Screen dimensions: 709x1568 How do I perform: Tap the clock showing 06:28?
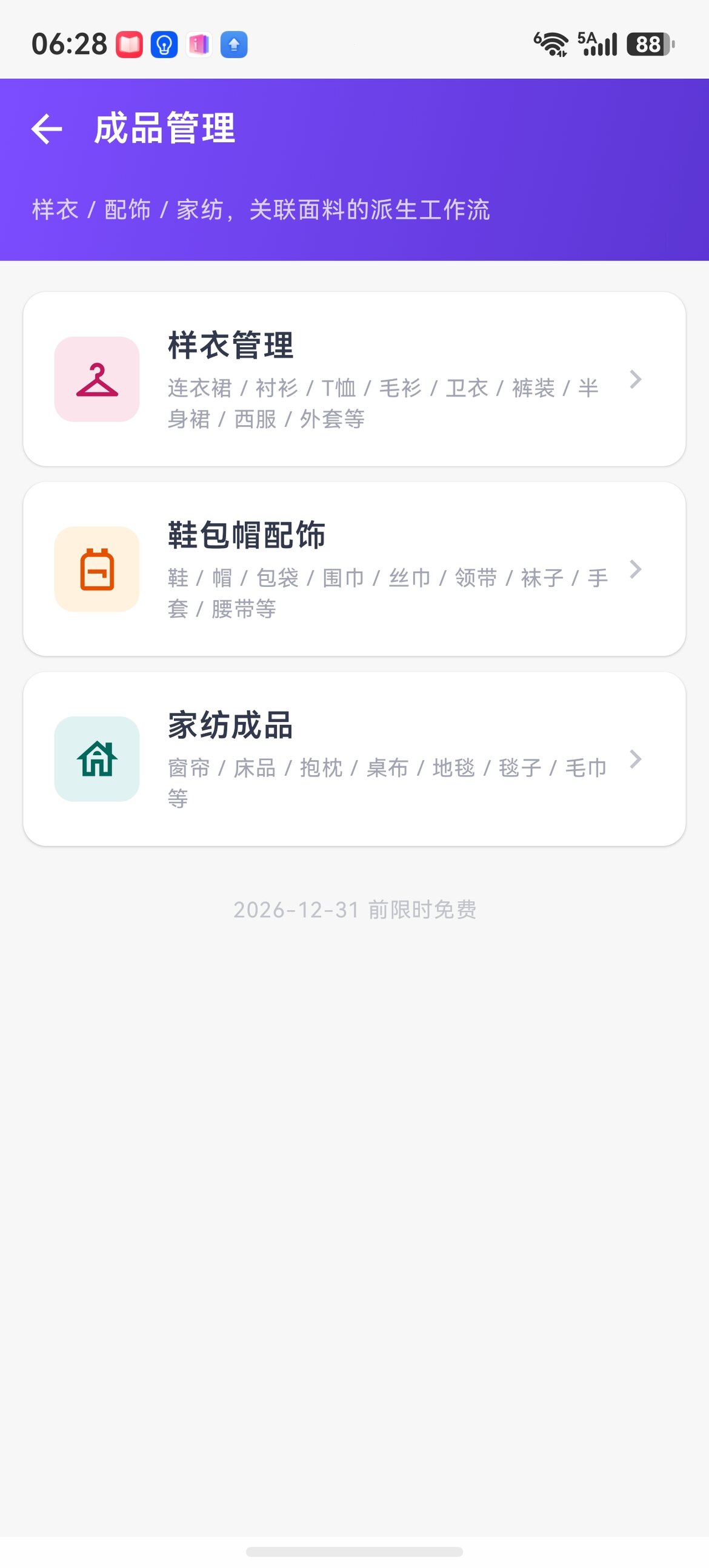coord(71,44)
